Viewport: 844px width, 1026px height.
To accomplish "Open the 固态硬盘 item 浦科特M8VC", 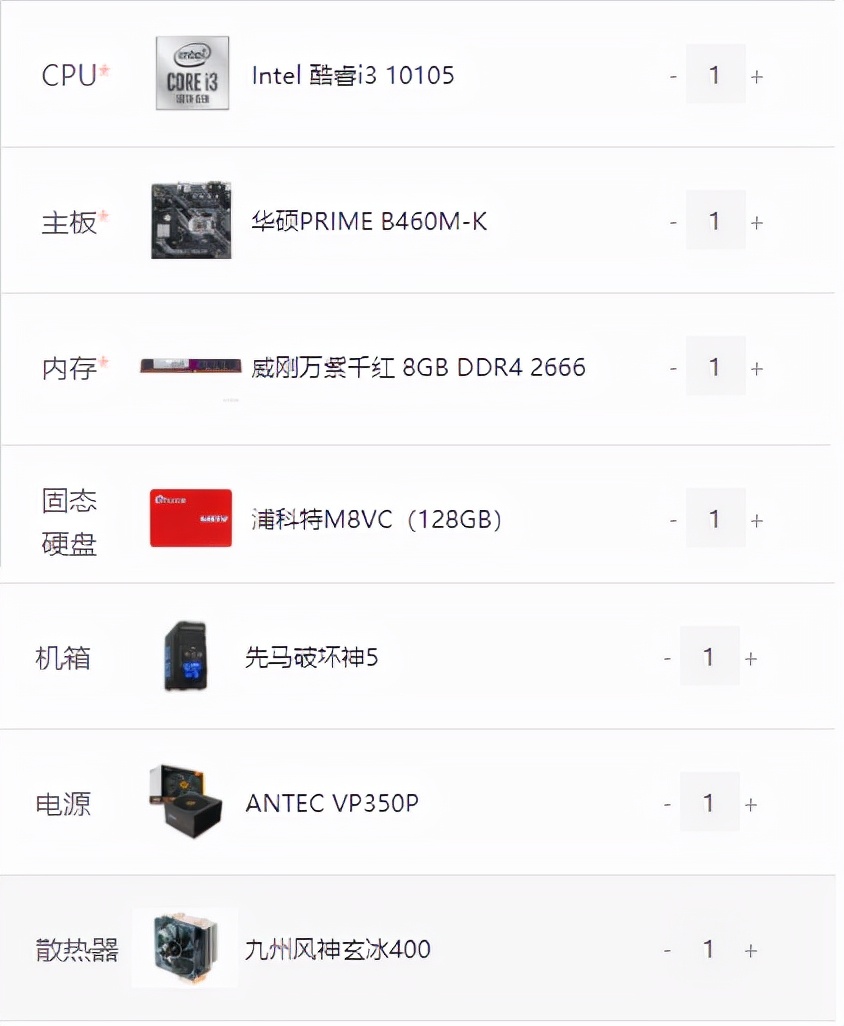I will tap(376, 520).
